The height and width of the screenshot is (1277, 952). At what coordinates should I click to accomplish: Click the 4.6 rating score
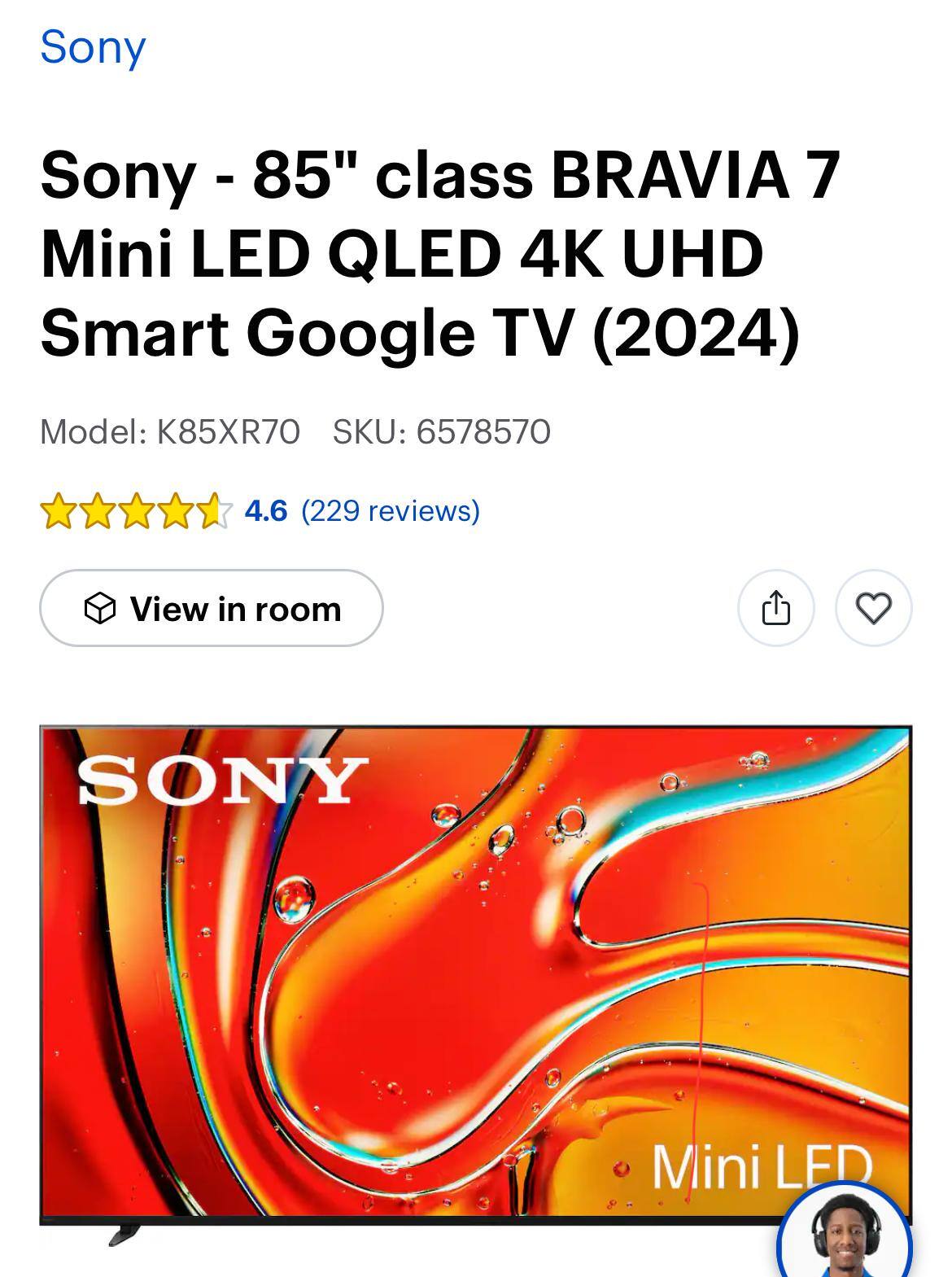(264, 513)
